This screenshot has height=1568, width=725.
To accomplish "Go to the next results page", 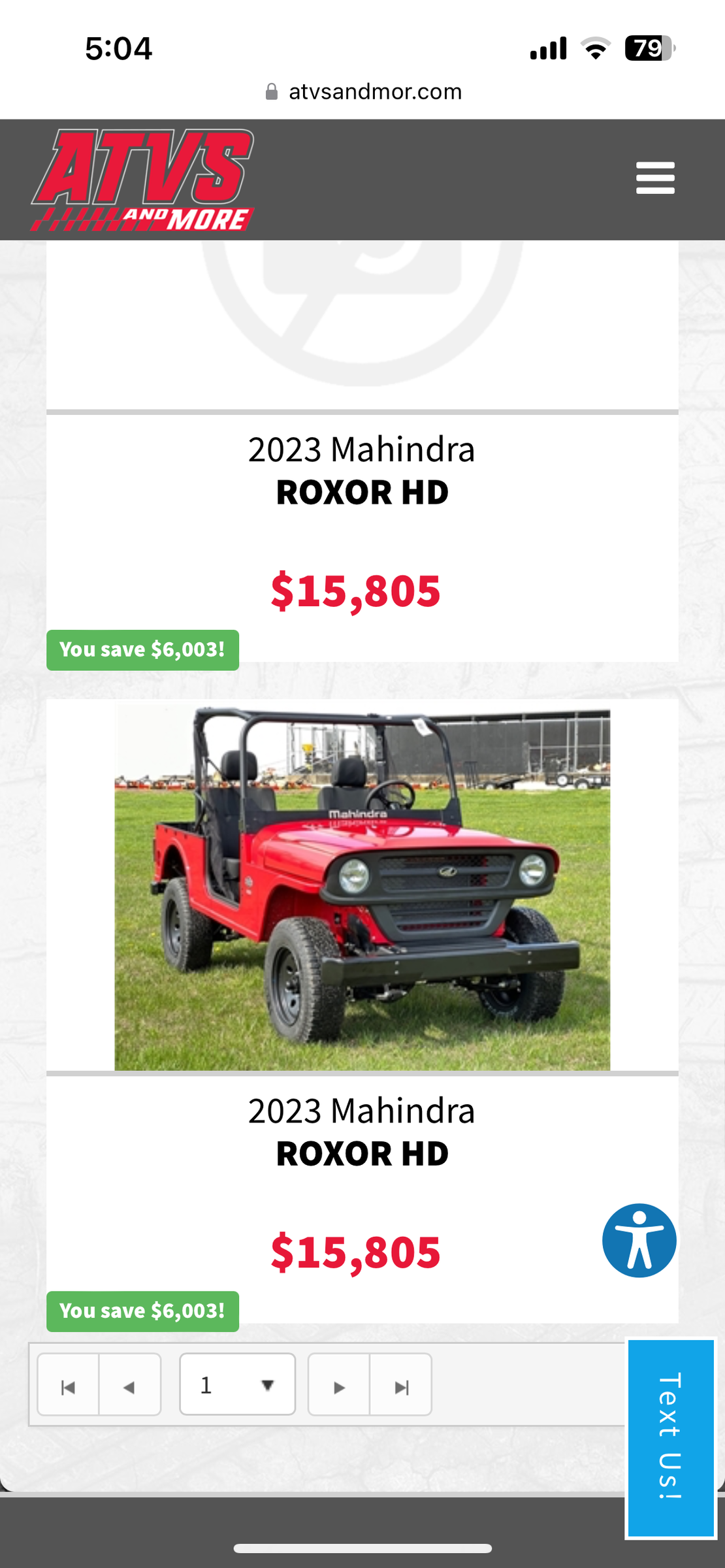I will point(338,1386).
